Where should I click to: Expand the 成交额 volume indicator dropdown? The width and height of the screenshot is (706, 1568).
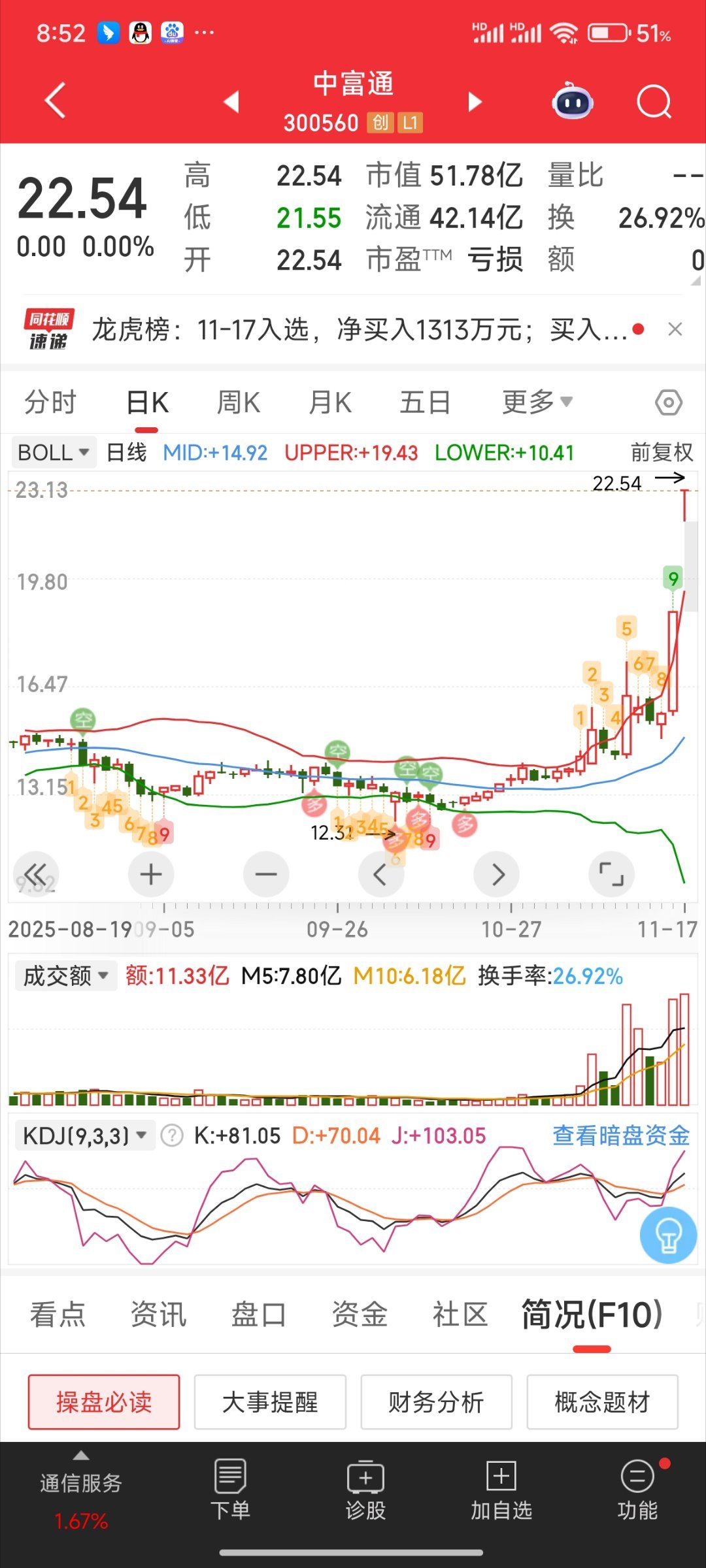pos(65,975)
